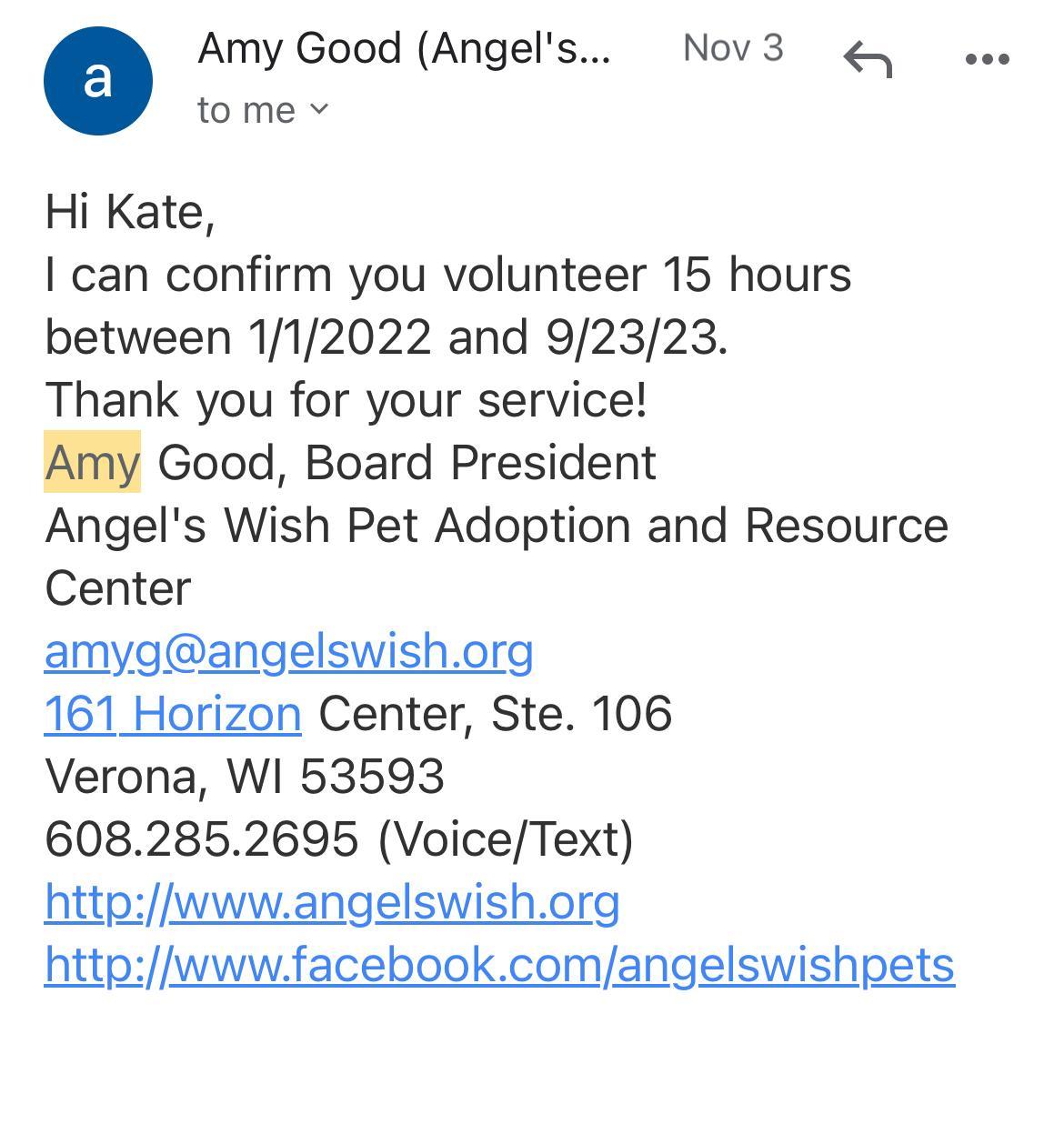This screenshot has height=1124, width=1064.
Task: Open the facebook.com/angelswishpets link
Action: click(x=499, y=965)
